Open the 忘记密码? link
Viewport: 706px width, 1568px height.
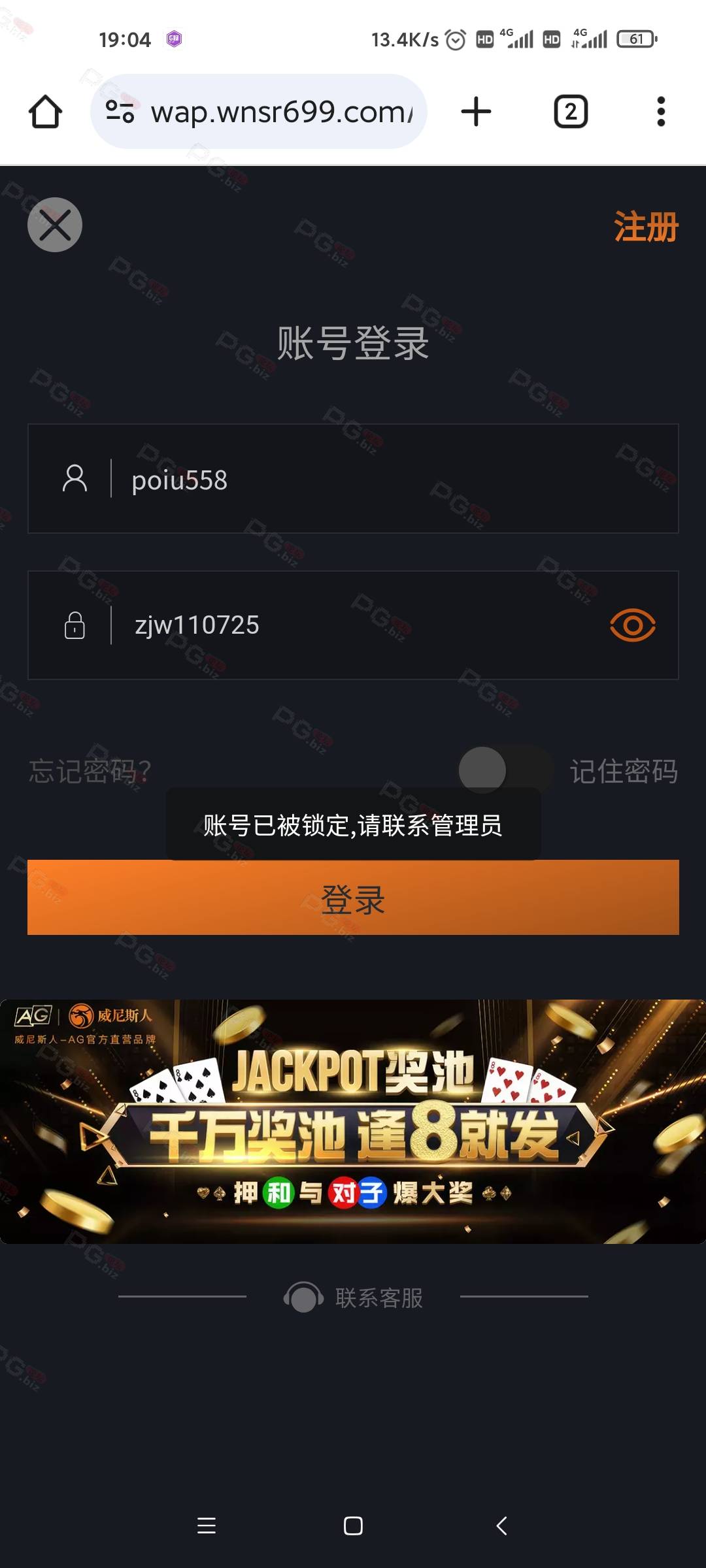90,771
